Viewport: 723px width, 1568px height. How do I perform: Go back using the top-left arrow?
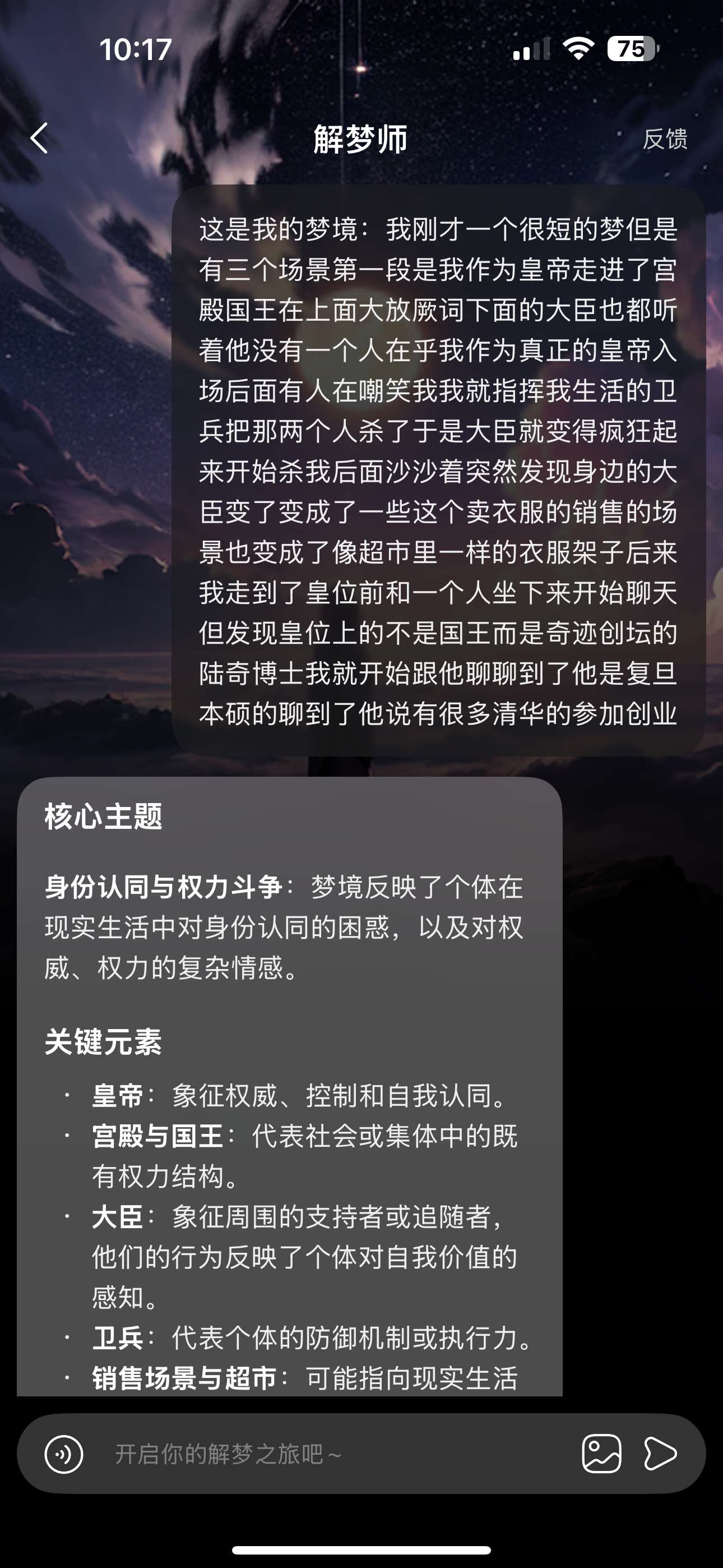(40, 138)
